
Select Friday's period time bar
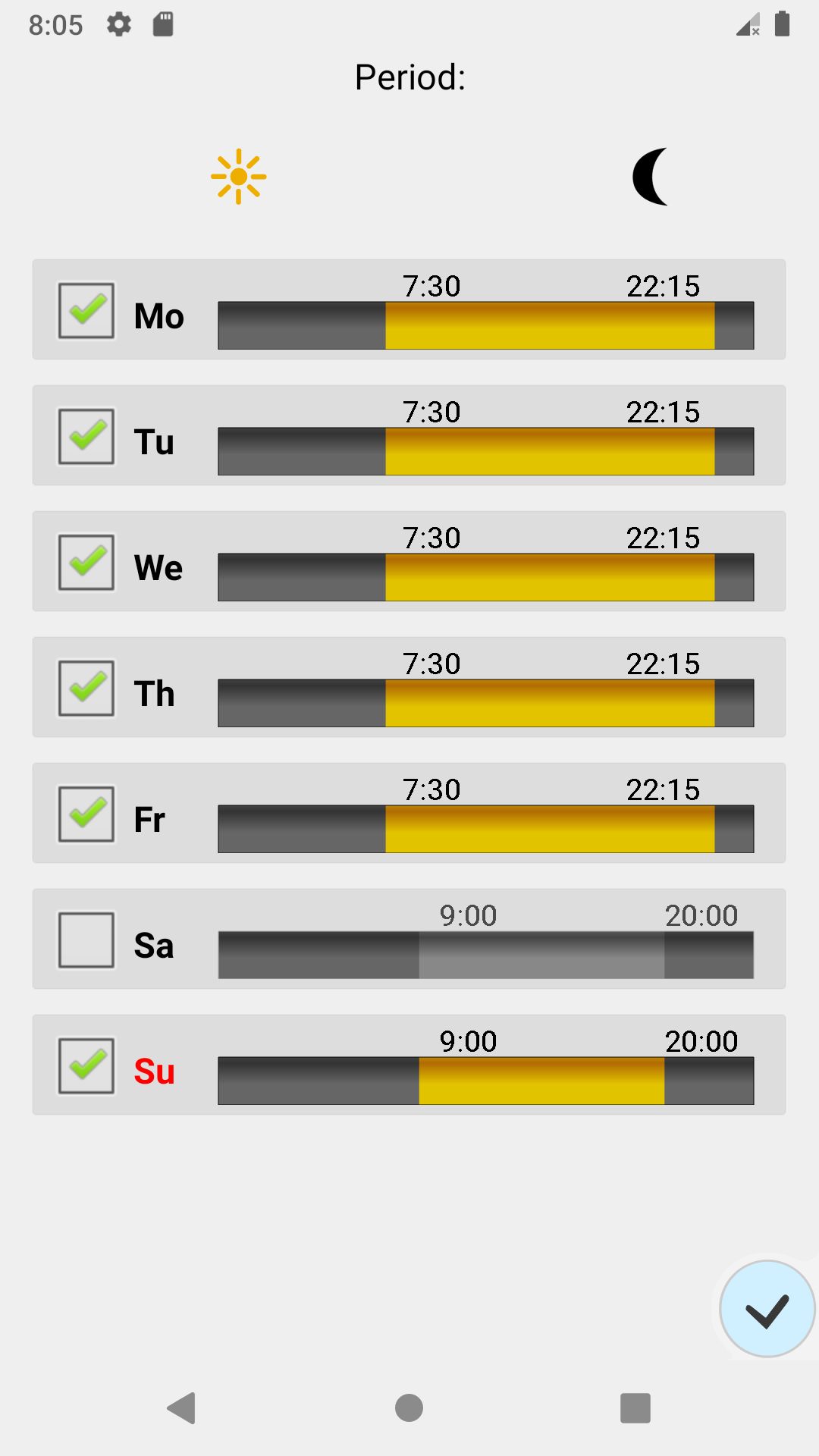(x=485, y=829)
